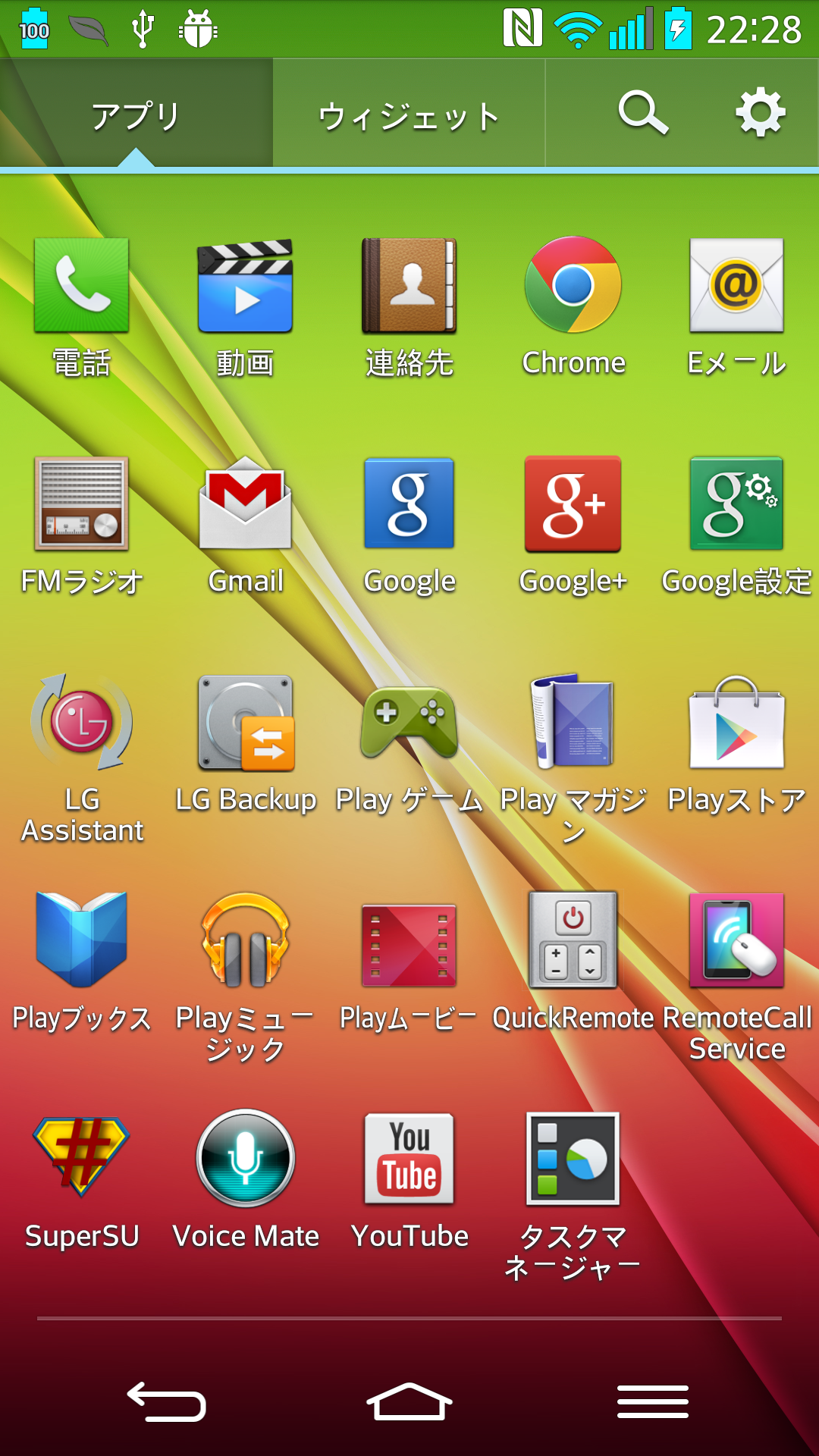Screen dimensions: 819x1456
Task: Switch to the ウィジェット tab
Action: pyautogui.click(x=409, y=114)
